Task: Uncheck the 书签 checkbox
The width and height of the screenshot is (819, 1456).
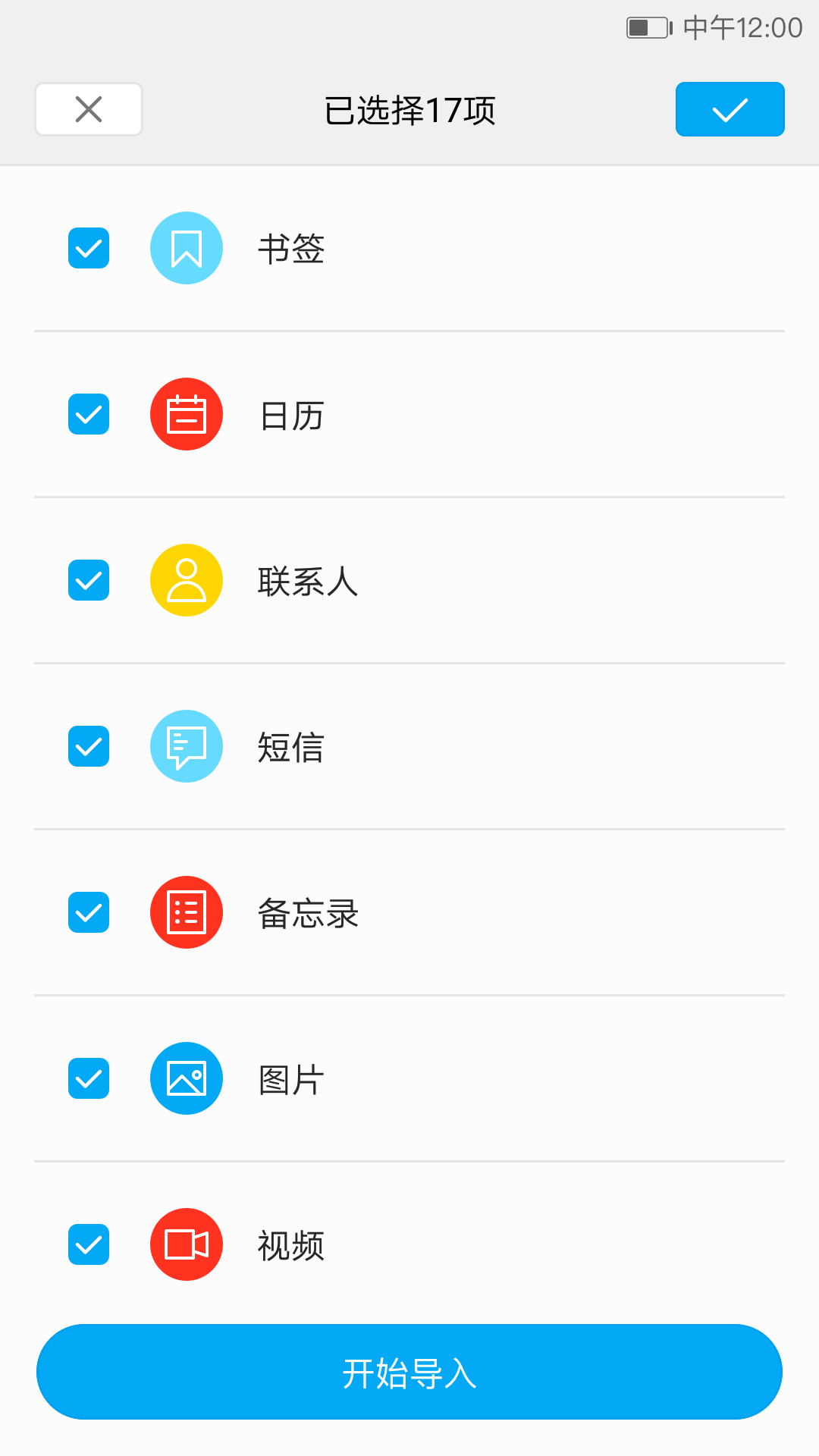Action: pos(89,248)
